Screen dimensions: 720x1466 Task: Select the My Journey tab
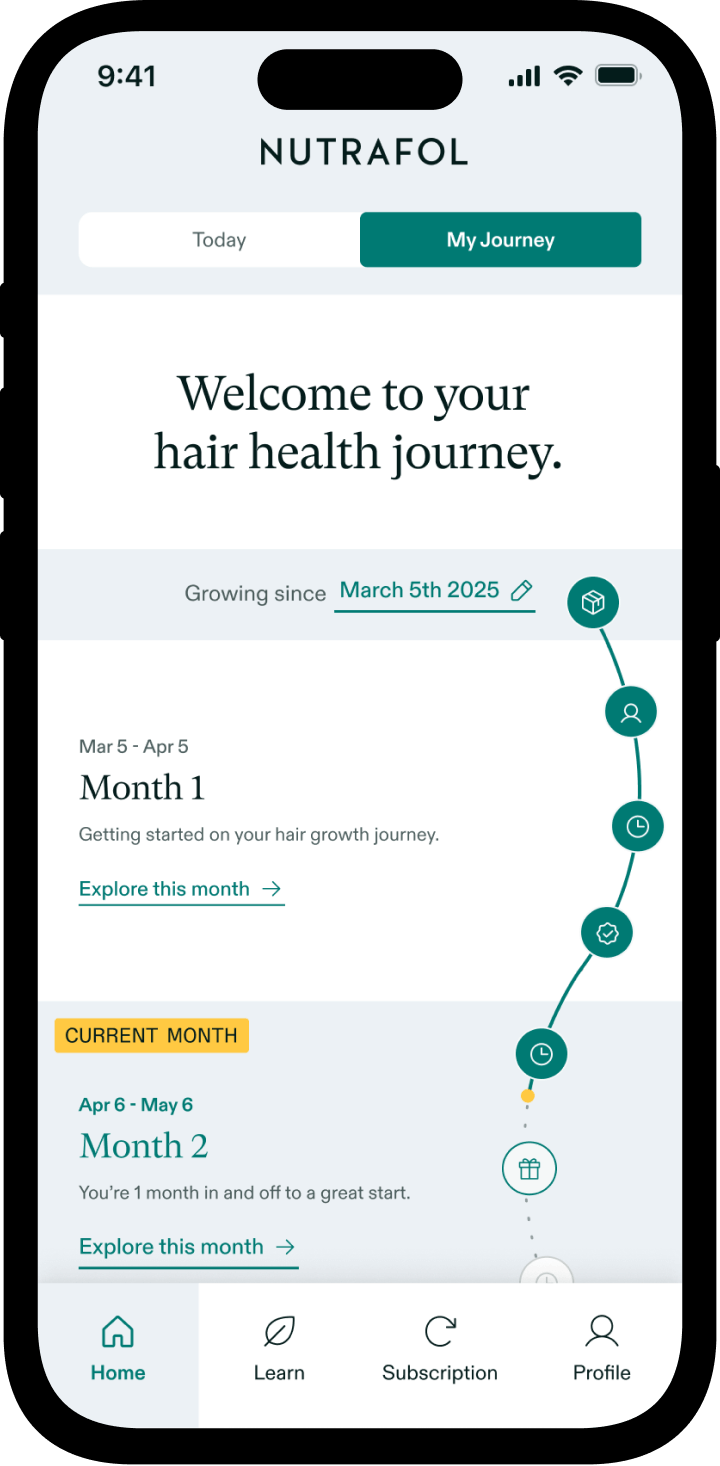click(x=500, y=240)
